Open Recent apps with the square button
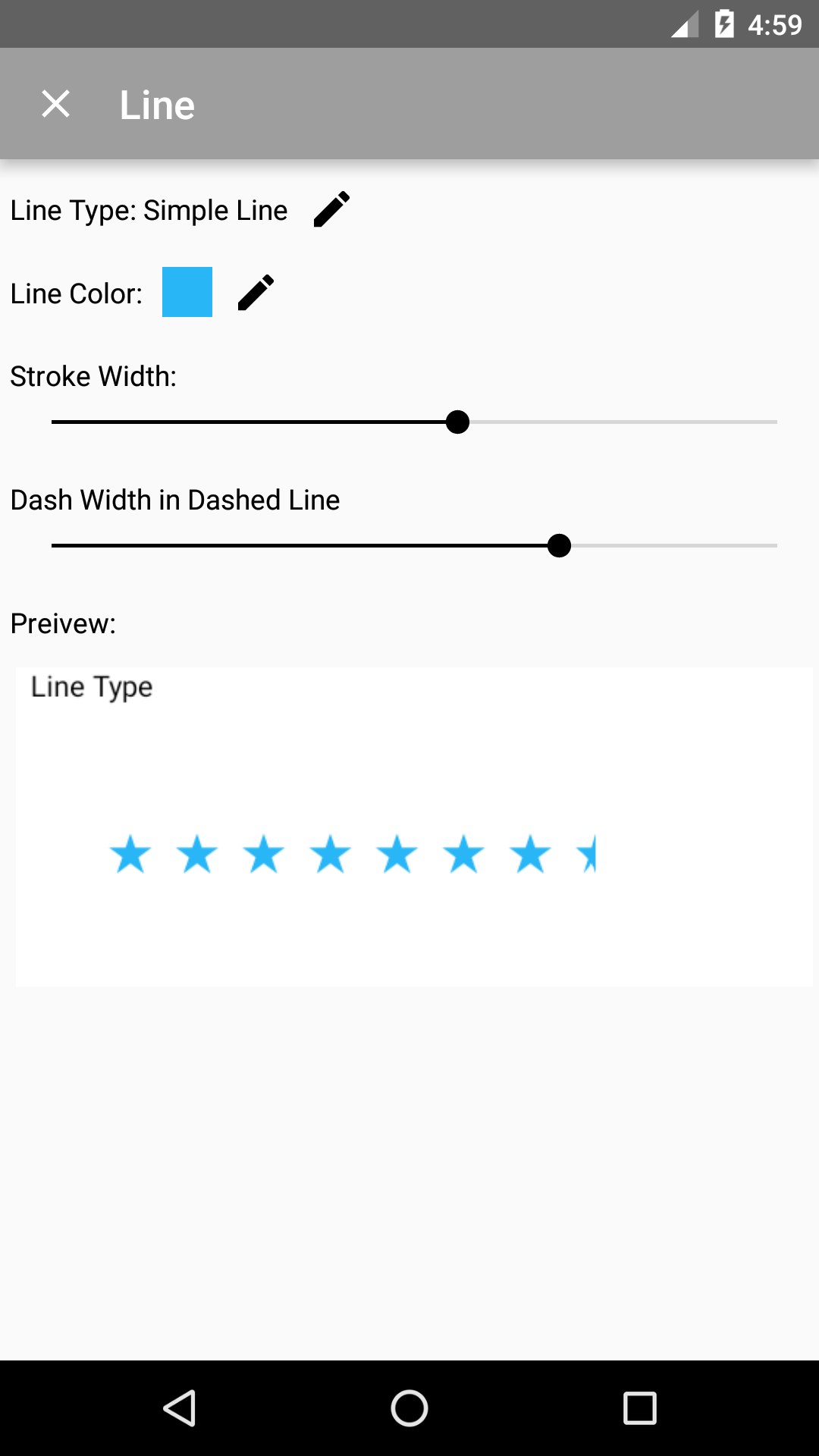The width and height of the screenshot is (819, 1456). tap(640, 1408)
